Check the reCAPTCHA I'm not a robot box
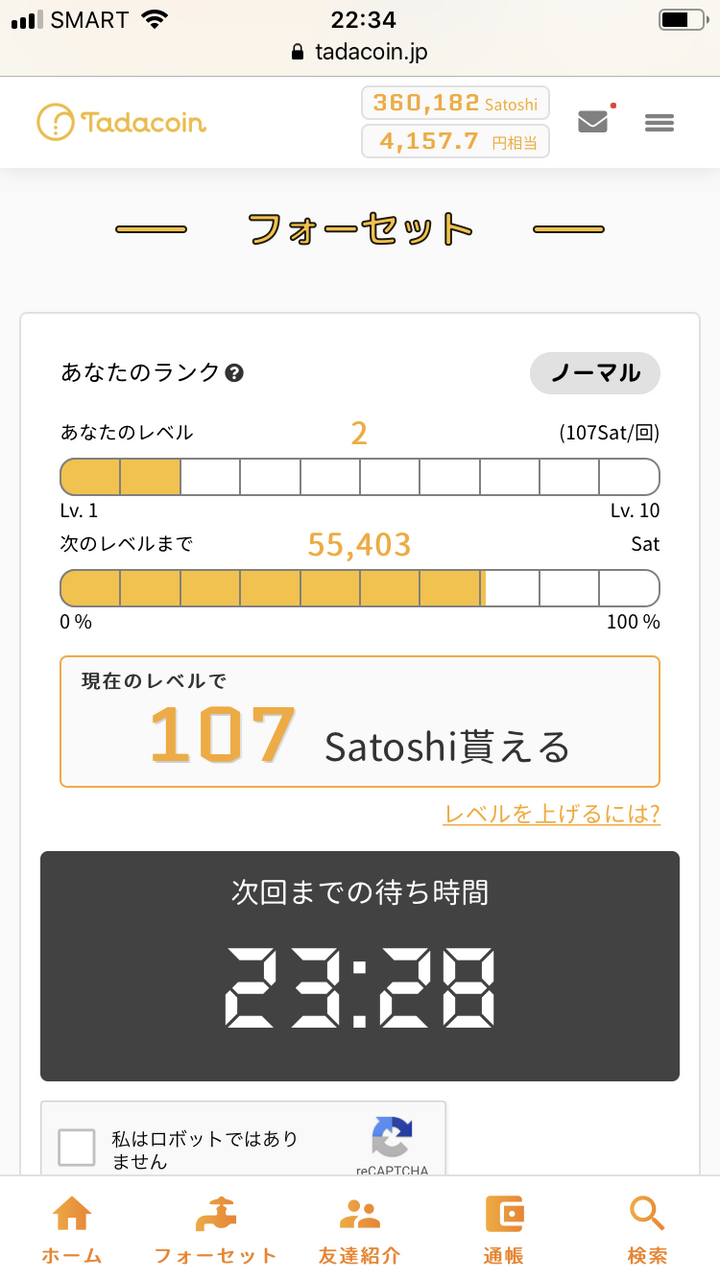 point(75,1146)
